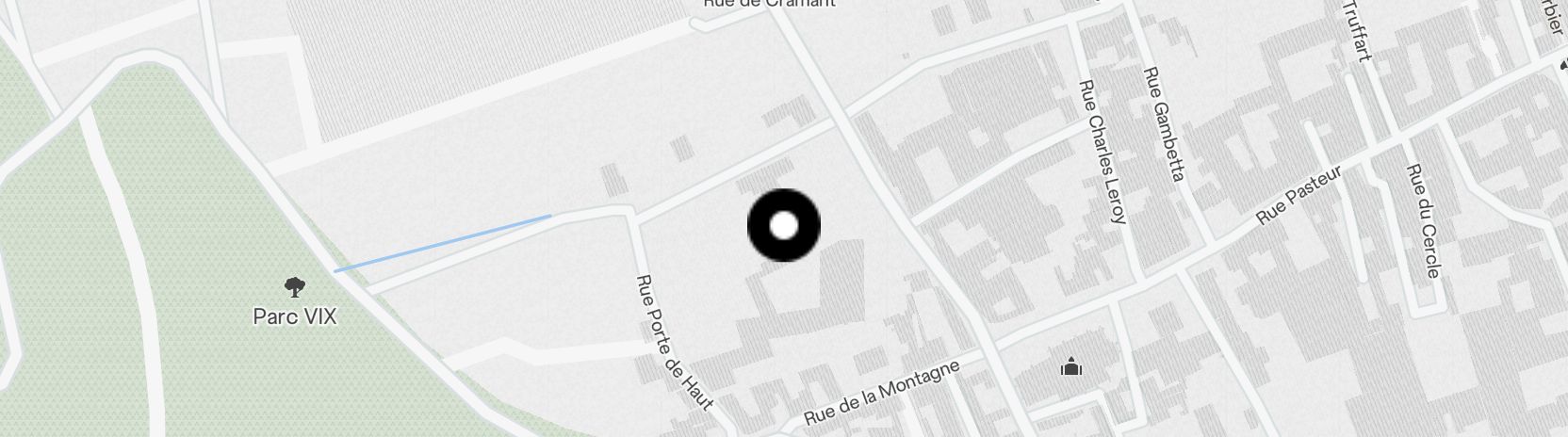Open the Parc VIX place marker
Screen dimensions: 1568x437
(294, 286)
